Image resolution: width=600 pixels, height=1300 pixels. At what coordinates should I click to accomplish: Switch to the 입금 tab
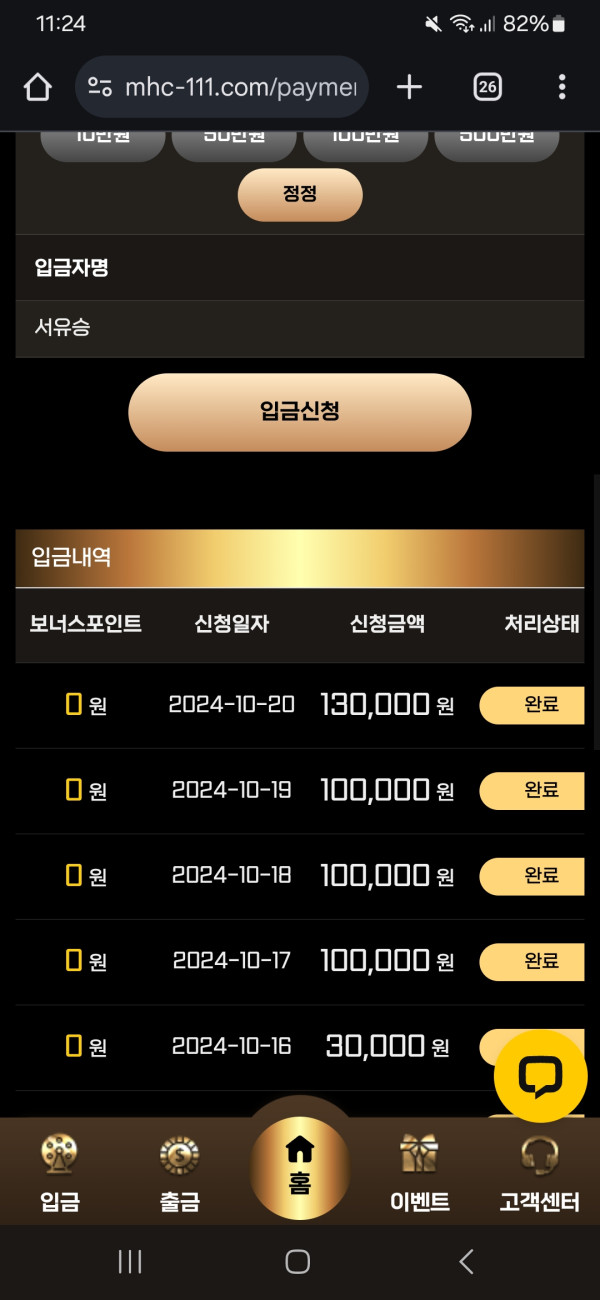pyautogui.click(x=60, y=1173)
